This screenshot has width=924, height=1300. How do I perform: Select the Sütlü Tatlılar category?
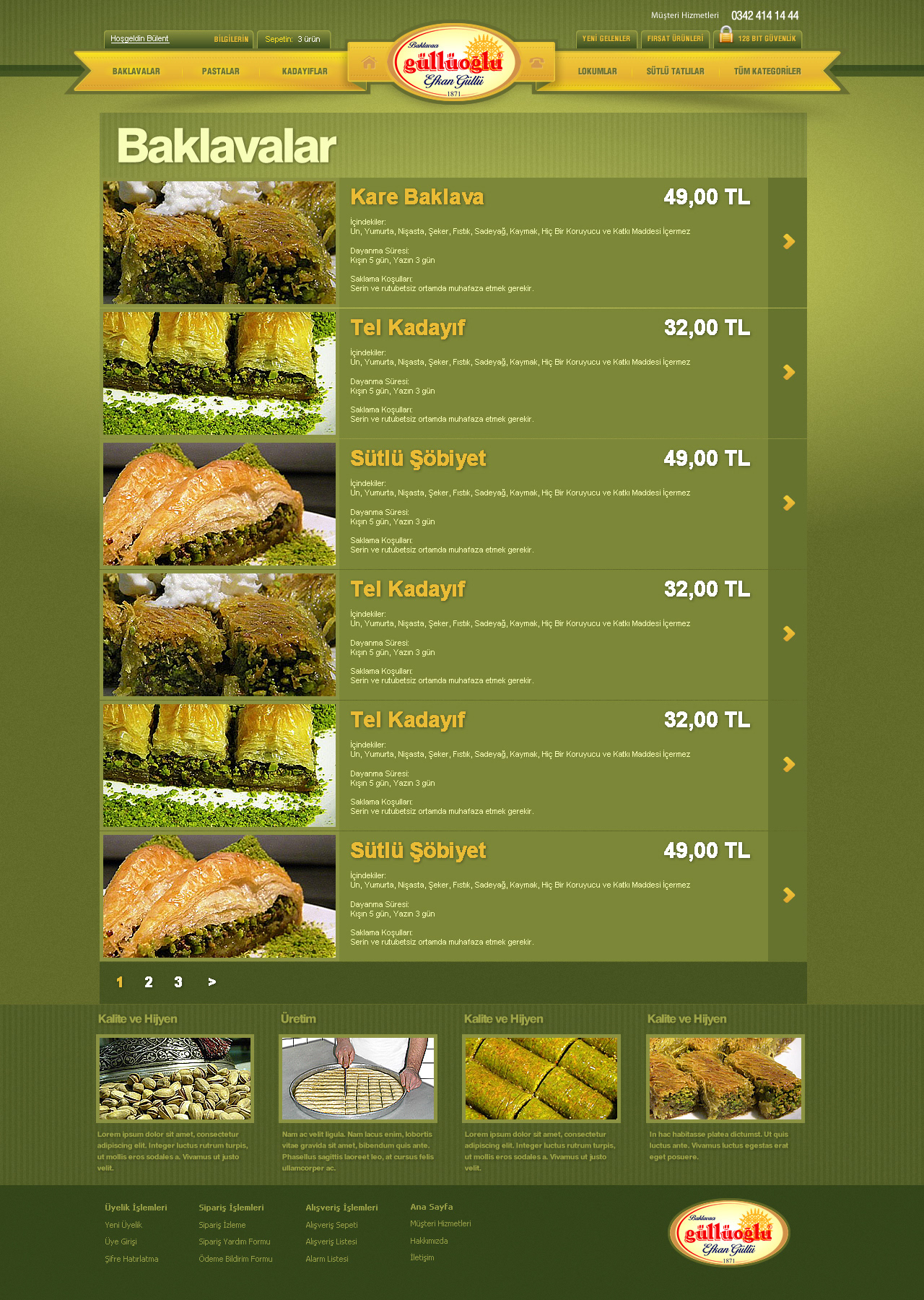[x=675, y=71]
